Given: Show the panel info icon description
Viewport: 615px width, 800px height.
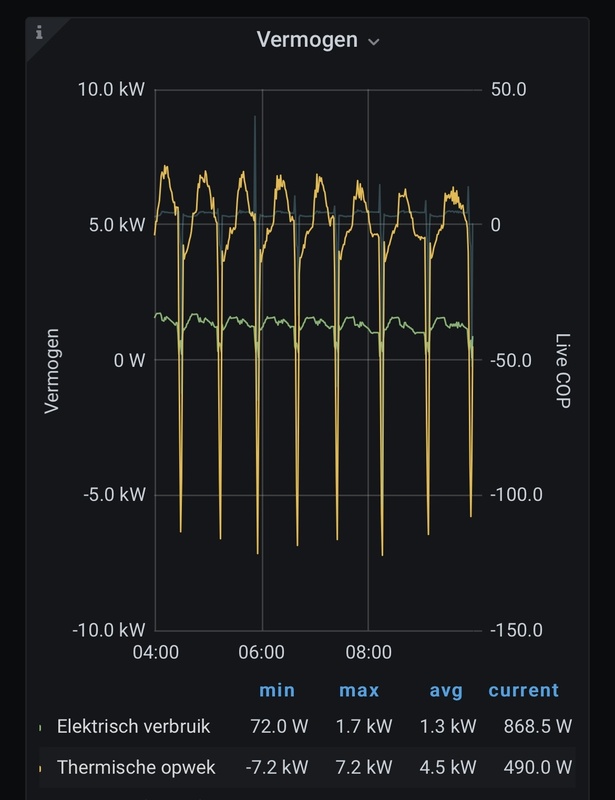Looking at the screenshot, I should point(39,32).
